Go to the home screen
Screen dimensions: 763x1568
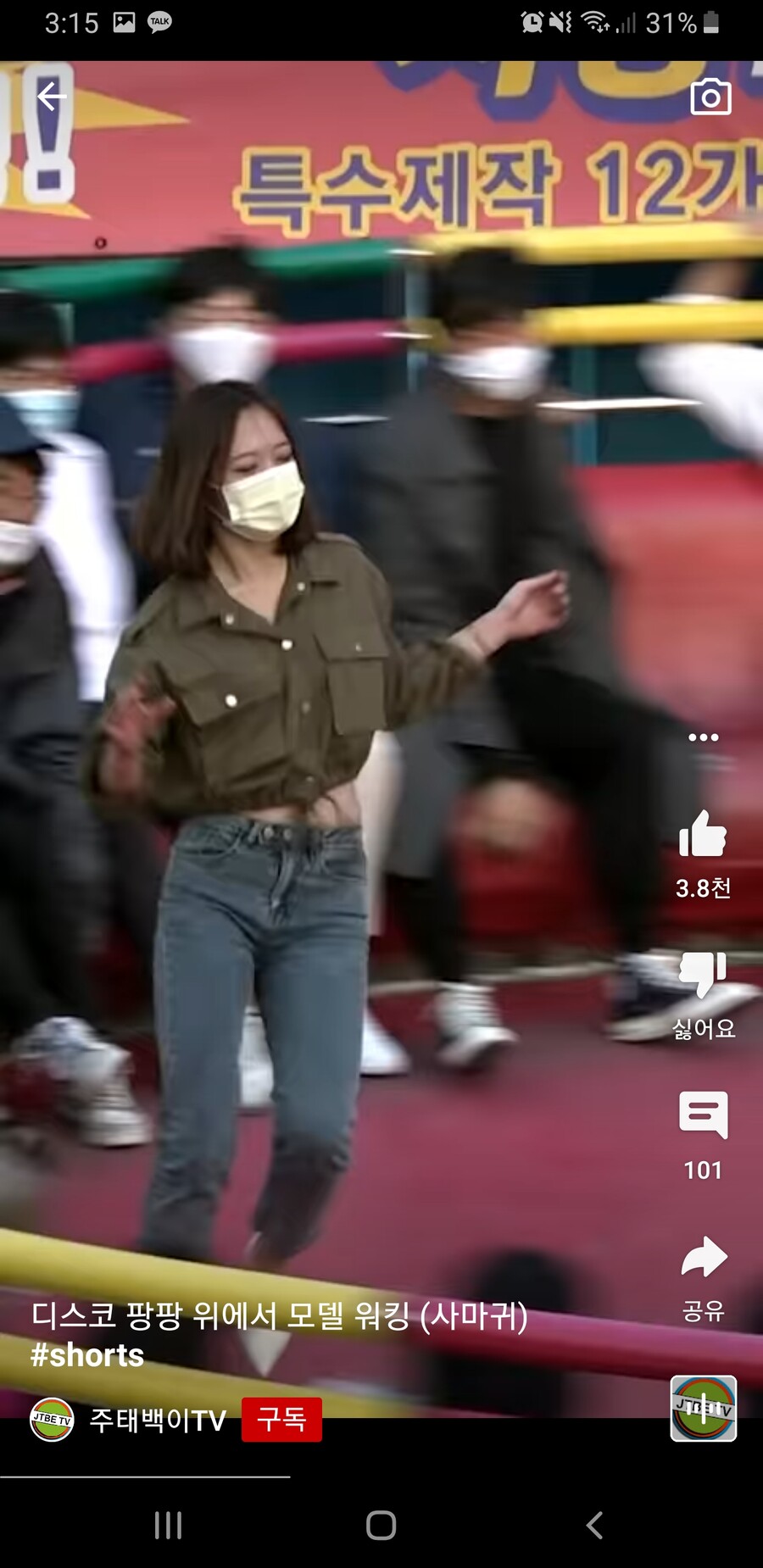pos(381,1525)
